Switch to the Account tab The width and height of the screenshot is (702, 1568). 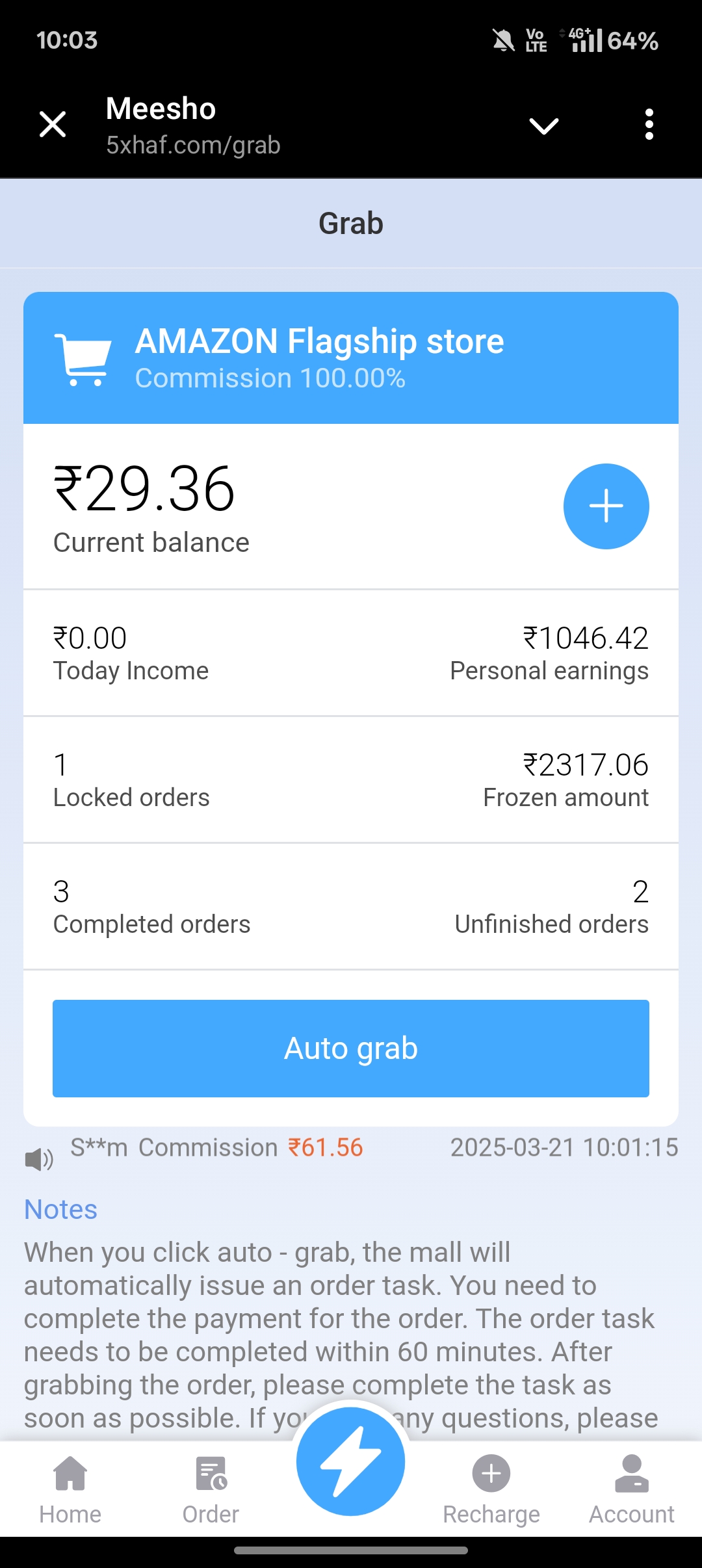(x=632, y=1490)
